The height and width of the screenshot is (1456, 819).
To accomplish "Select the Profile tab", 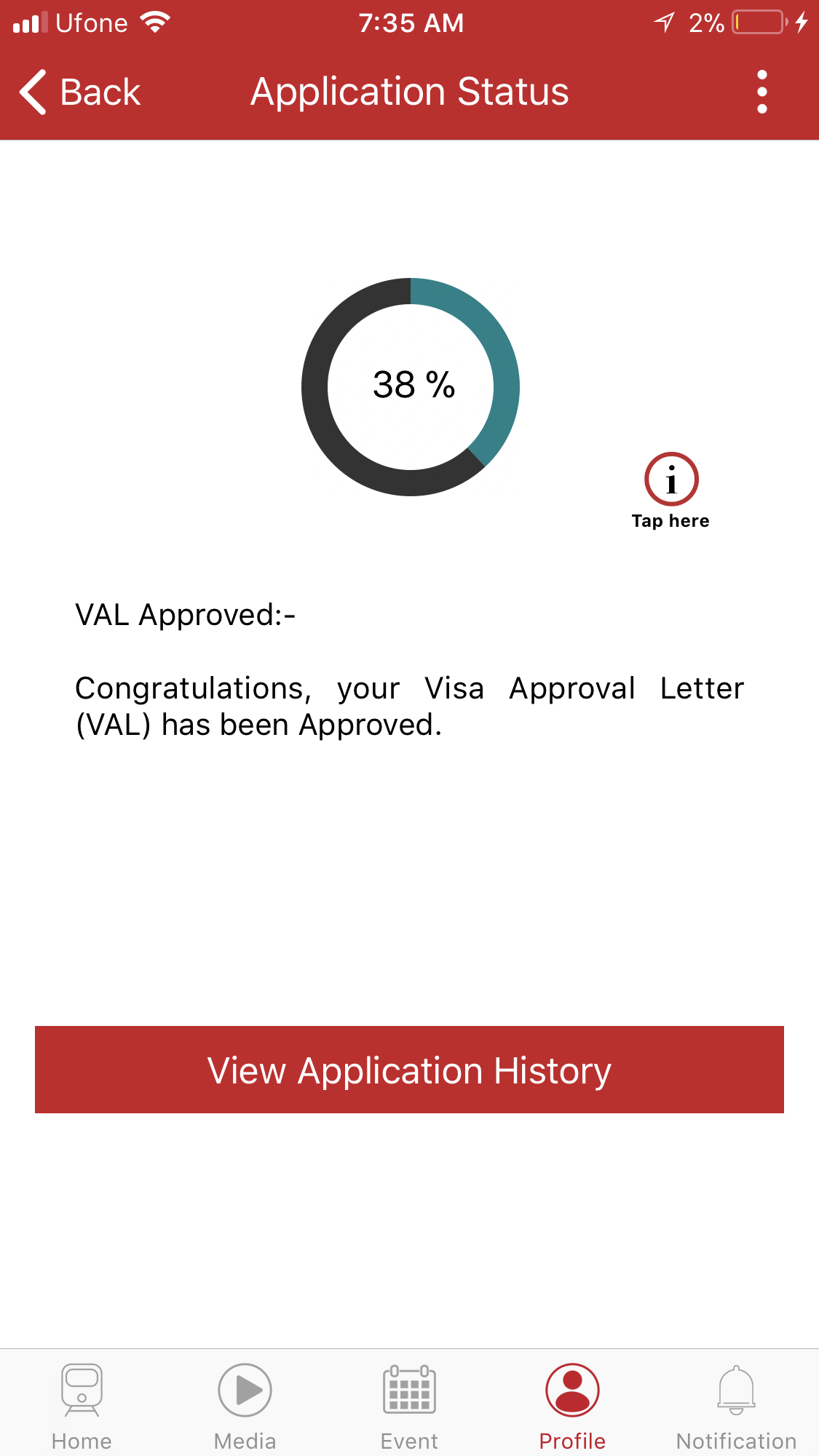I will click(572, 1406).
